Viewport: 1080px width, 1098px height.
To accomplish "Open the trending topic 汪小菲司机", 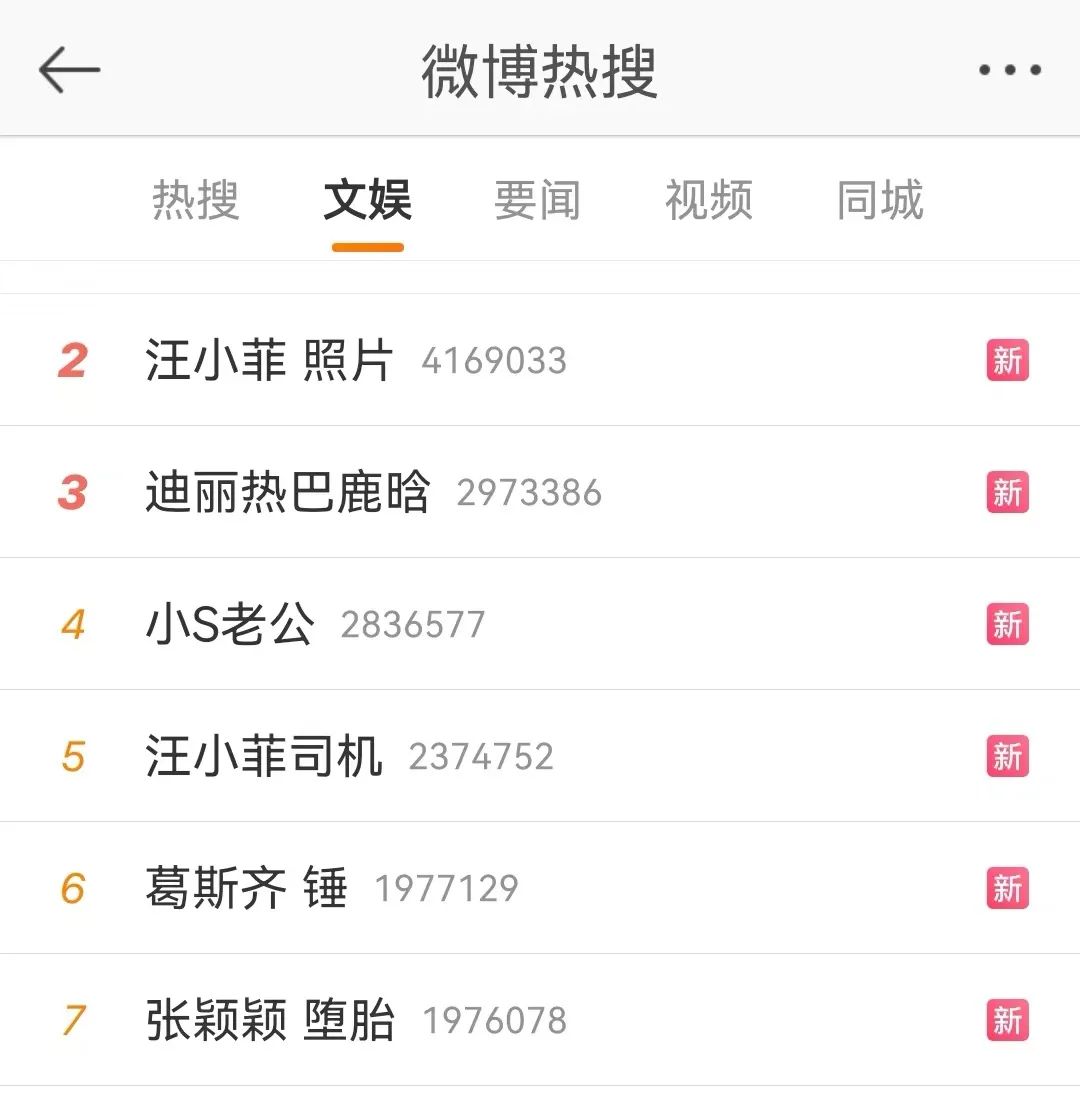I will pos(264,756).
